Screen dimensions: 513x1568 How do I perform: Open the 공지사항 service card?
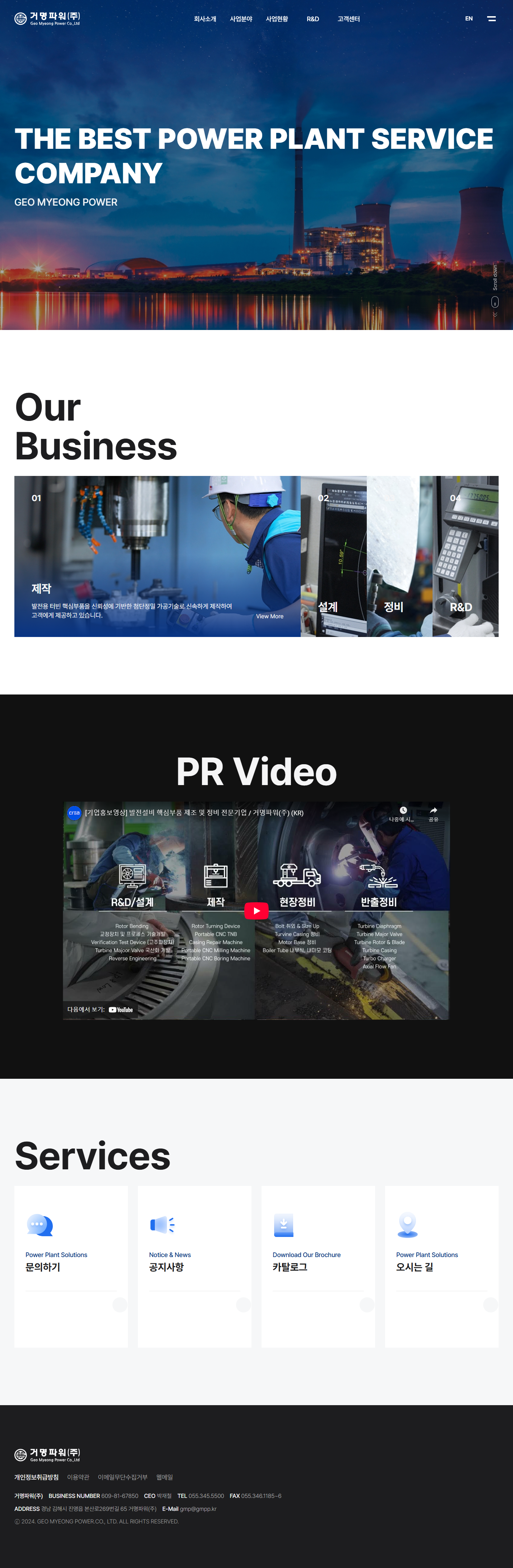195,1266
